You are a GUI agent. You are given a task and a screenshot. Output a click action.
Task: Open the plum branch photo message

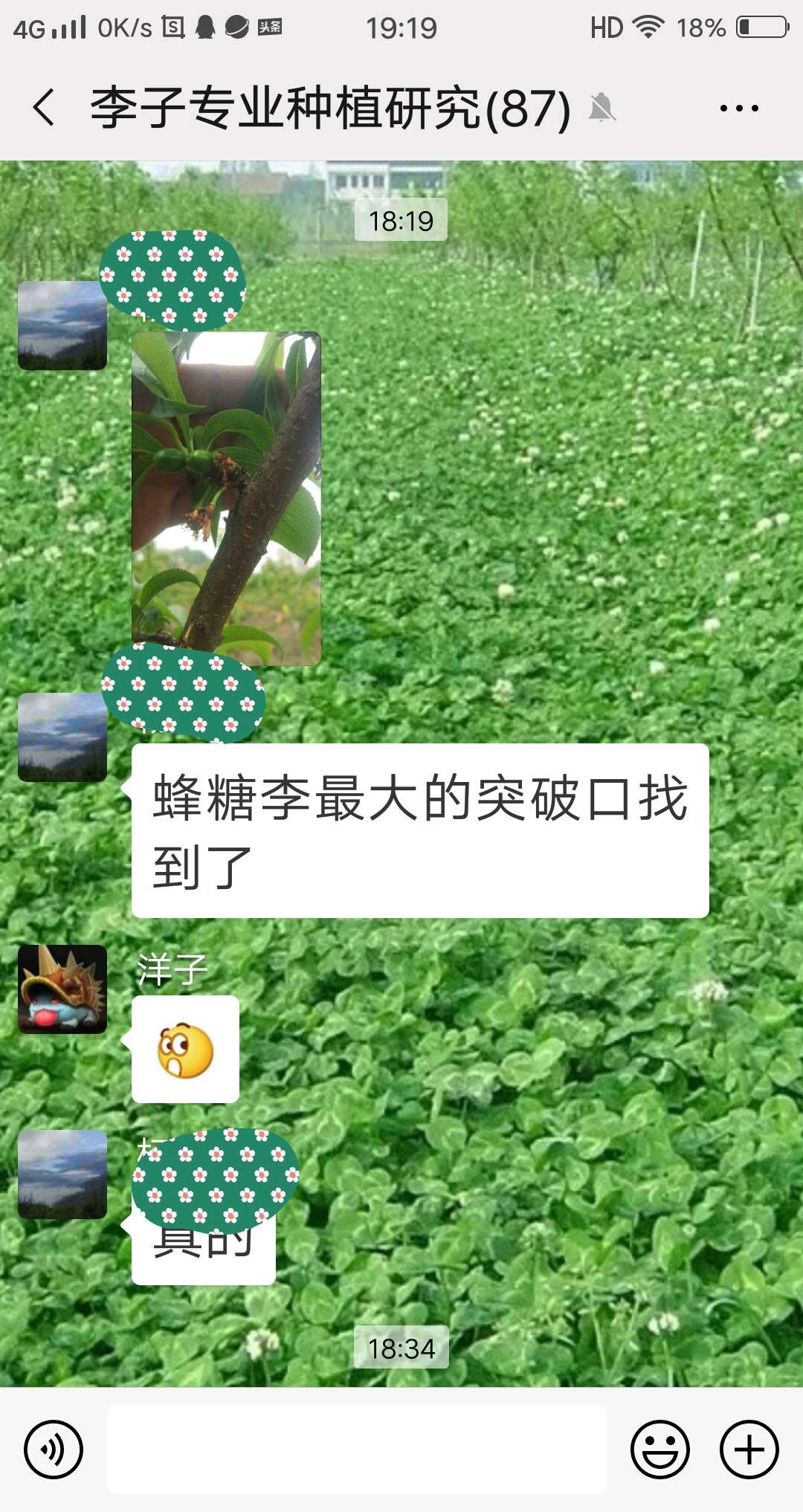(226, 498)
